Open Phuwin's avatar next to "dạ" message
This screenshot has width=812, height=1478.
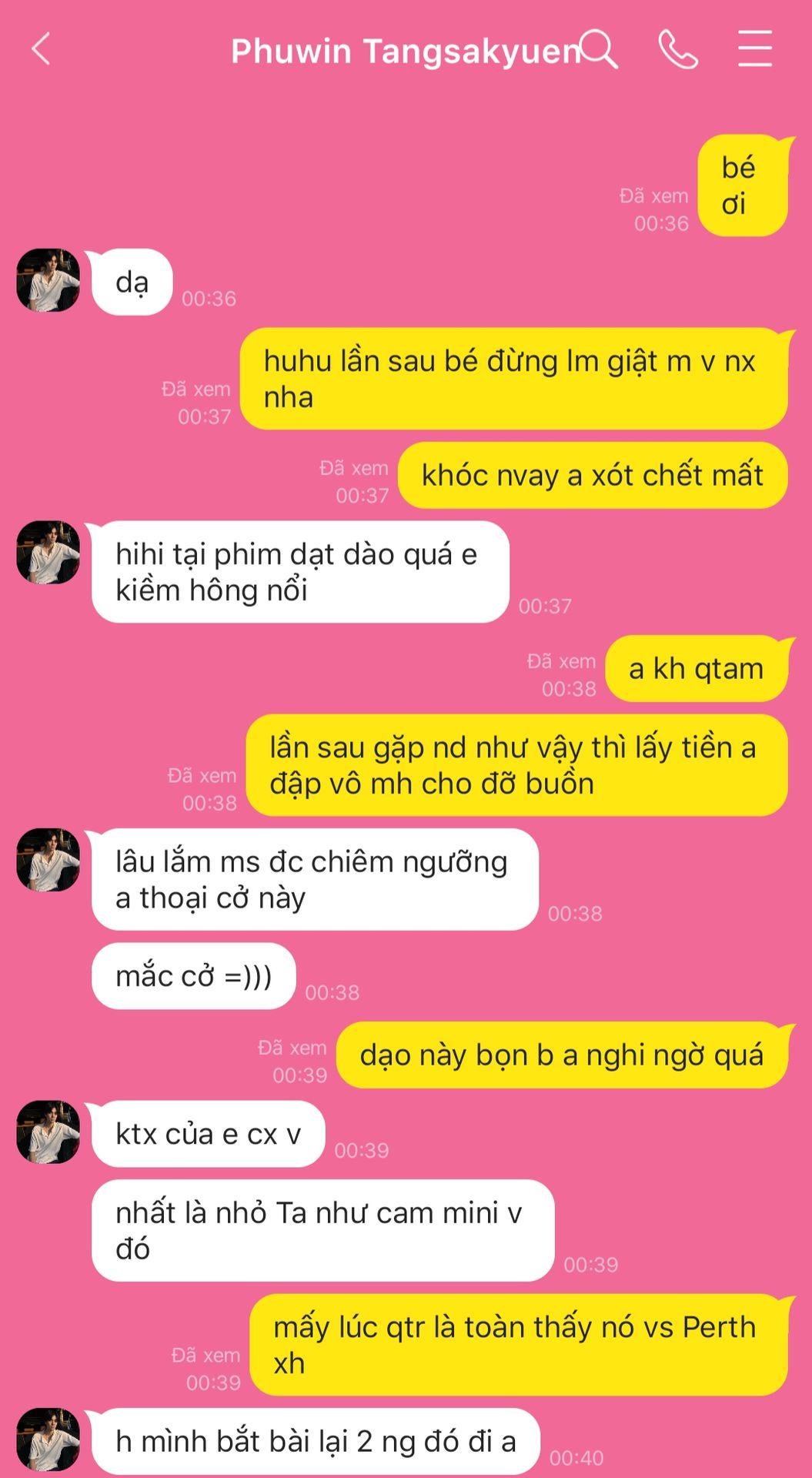pyautogui.click(x=48, y=279)
